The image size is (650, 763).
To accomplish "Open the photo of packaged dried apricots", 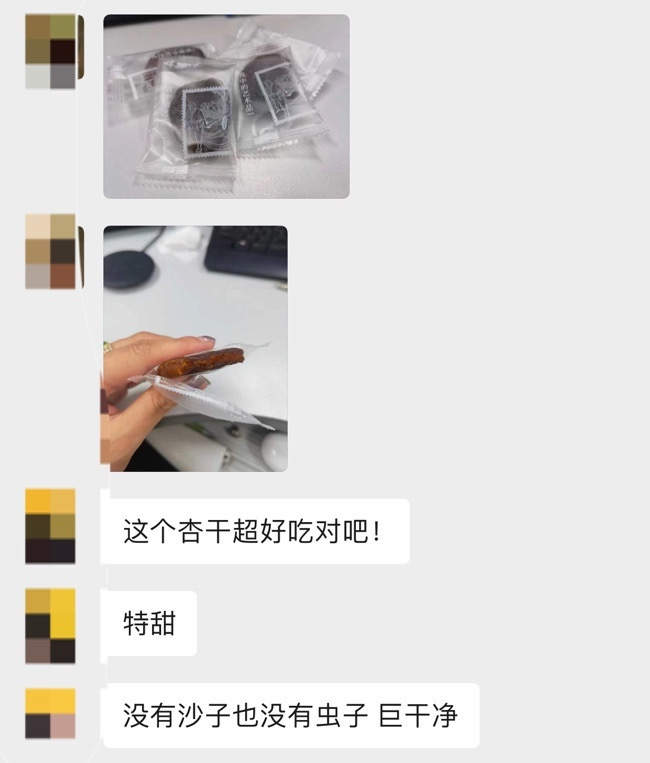I will tap(226, 106).
